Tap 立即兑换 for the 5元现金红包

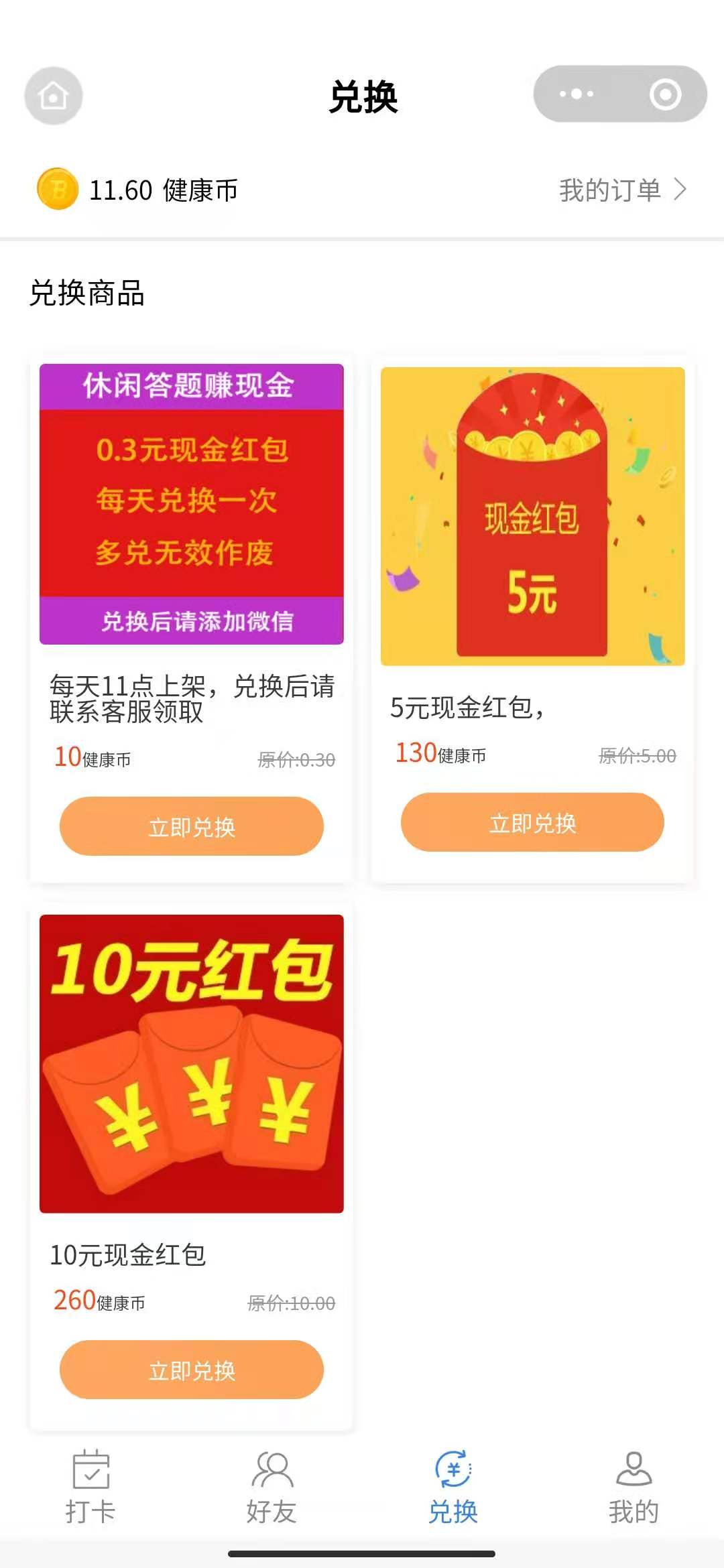pyautogui.click(x=532, y=822)
